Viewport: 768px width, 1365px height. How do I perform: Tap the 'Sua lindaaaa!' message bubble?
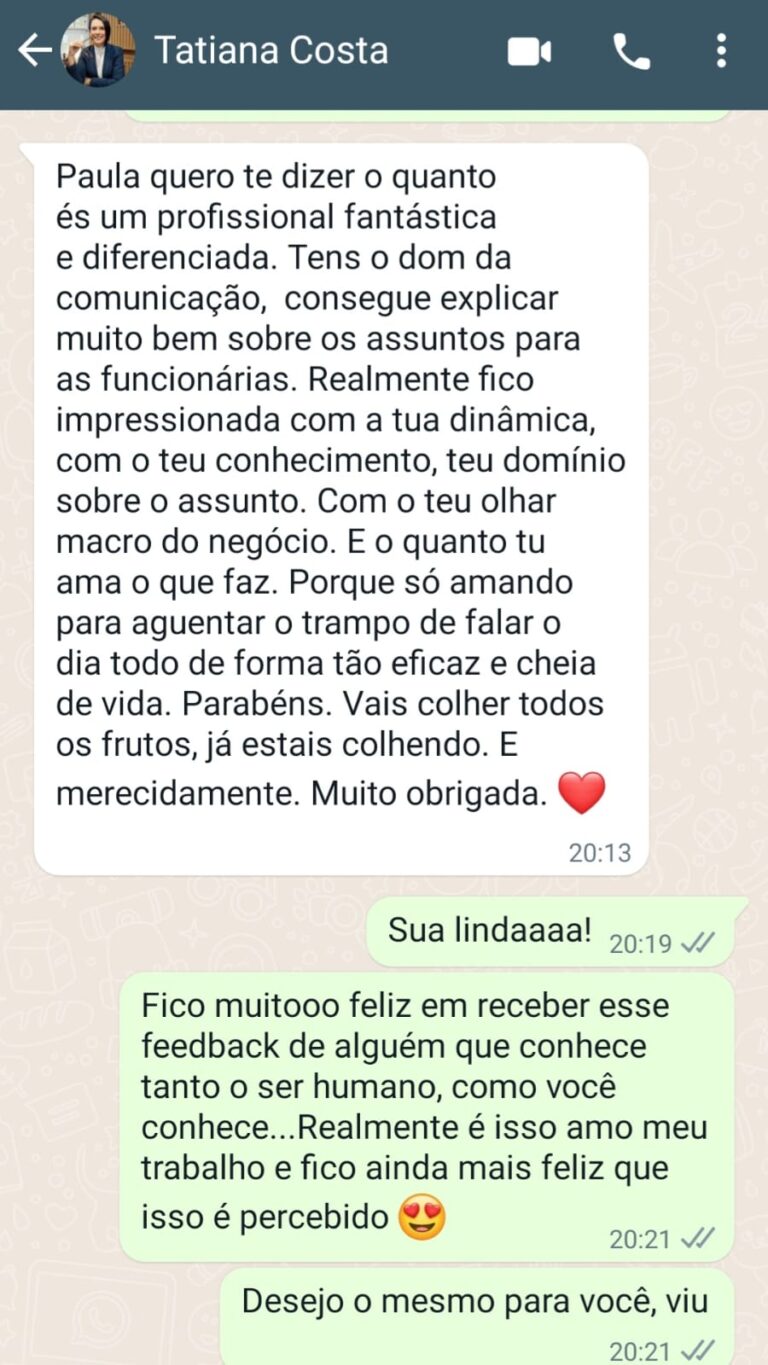point(490,930)
